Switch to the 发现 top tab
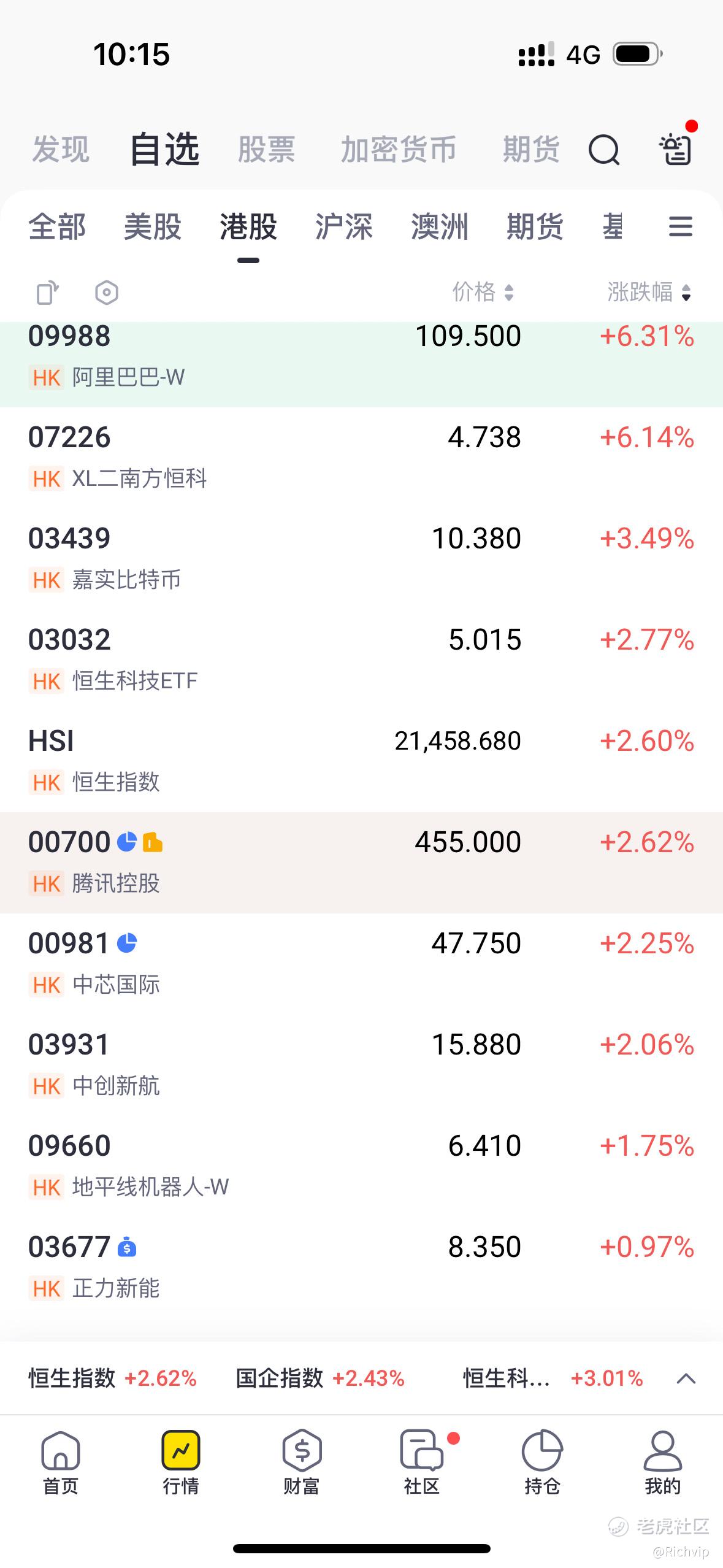 61,150
